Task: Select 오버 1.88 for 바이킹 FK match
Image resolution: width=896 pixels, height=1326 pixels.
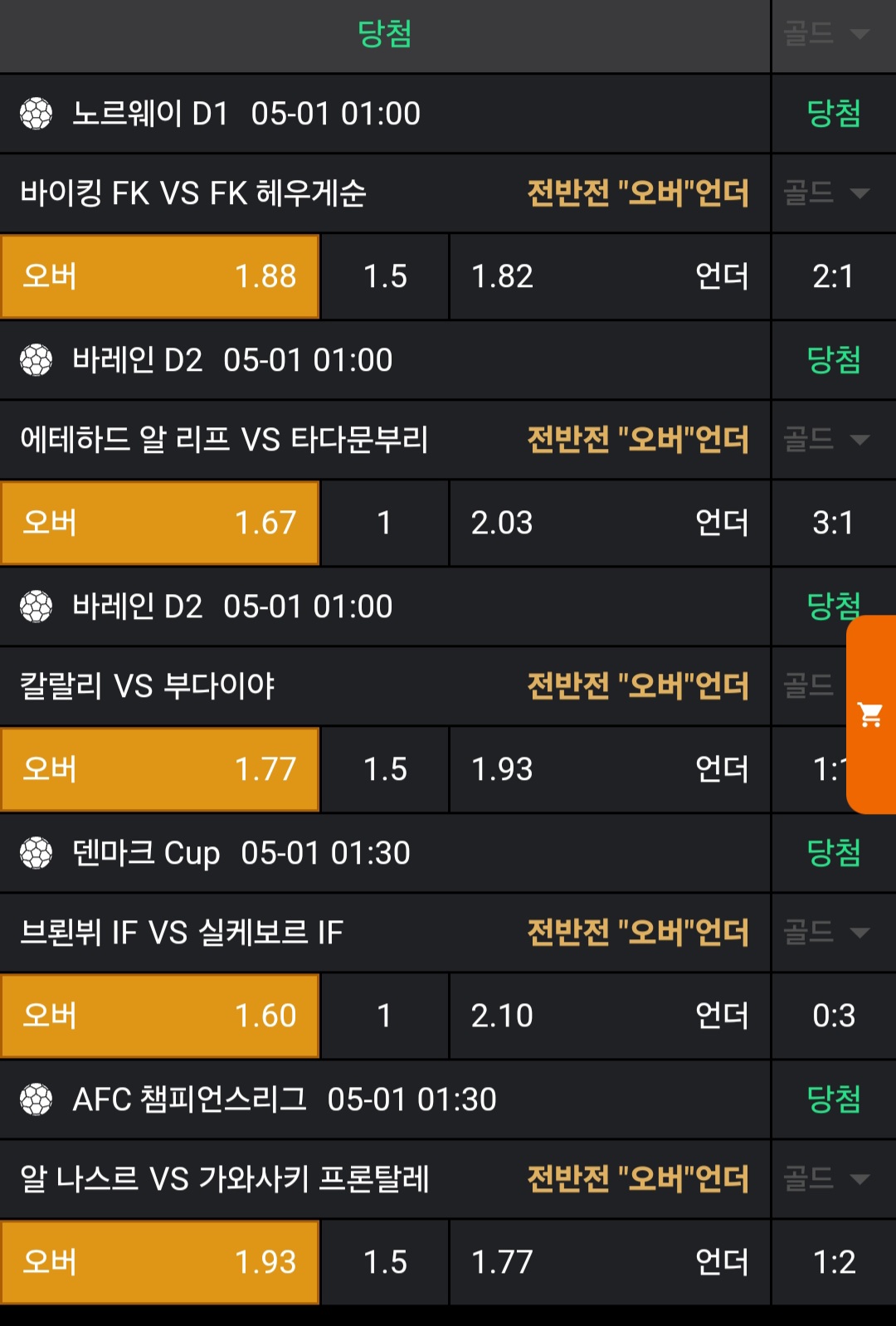Action: click(x=160, y=276)
